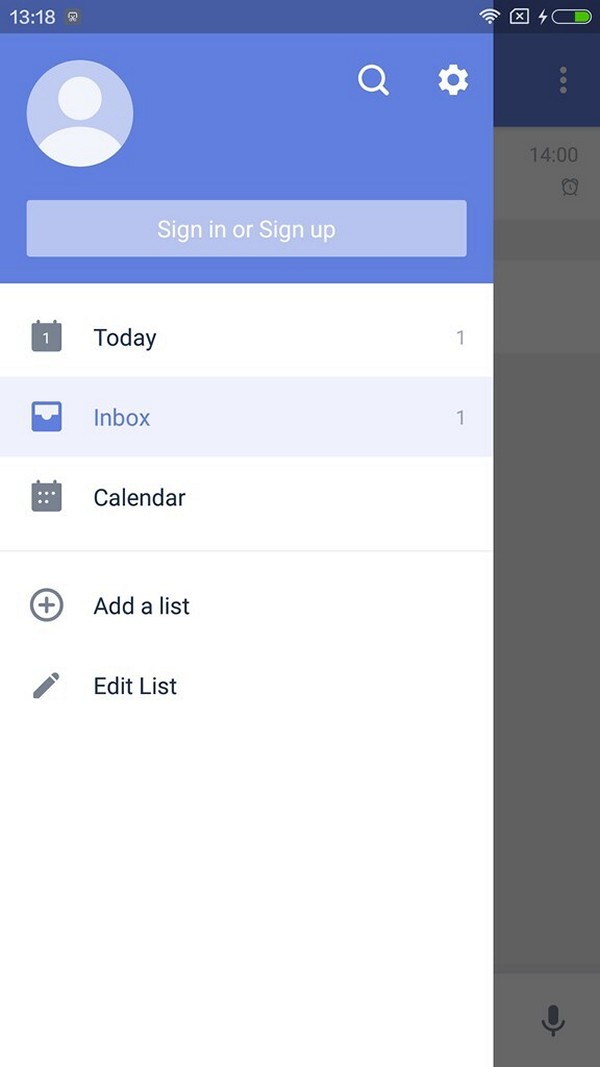Select the Inbox list
Screen dimensions: 600x1067
[x=246, y=417]
